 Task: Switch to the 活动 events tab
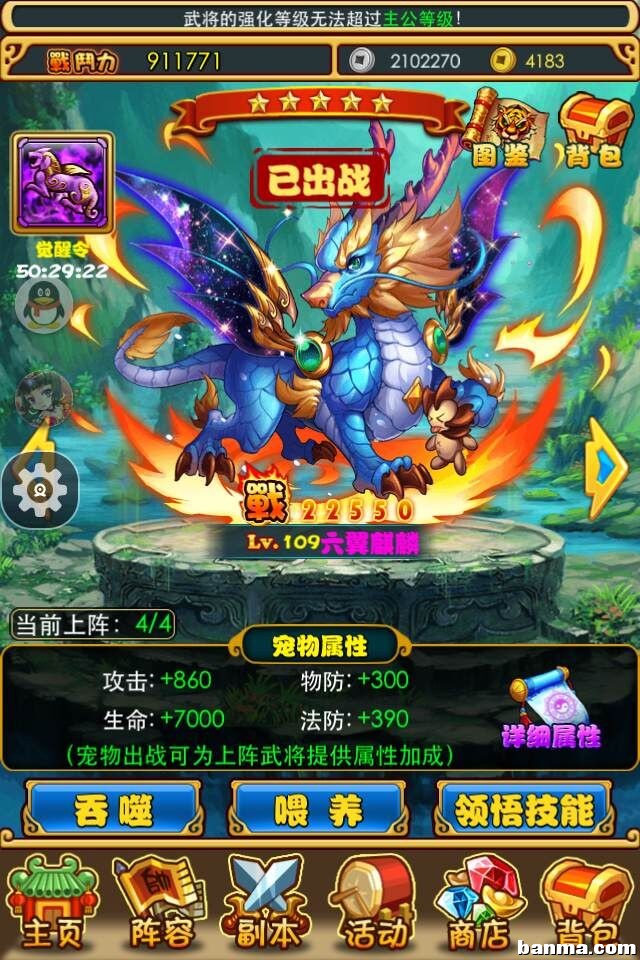(x=374, y=904)
